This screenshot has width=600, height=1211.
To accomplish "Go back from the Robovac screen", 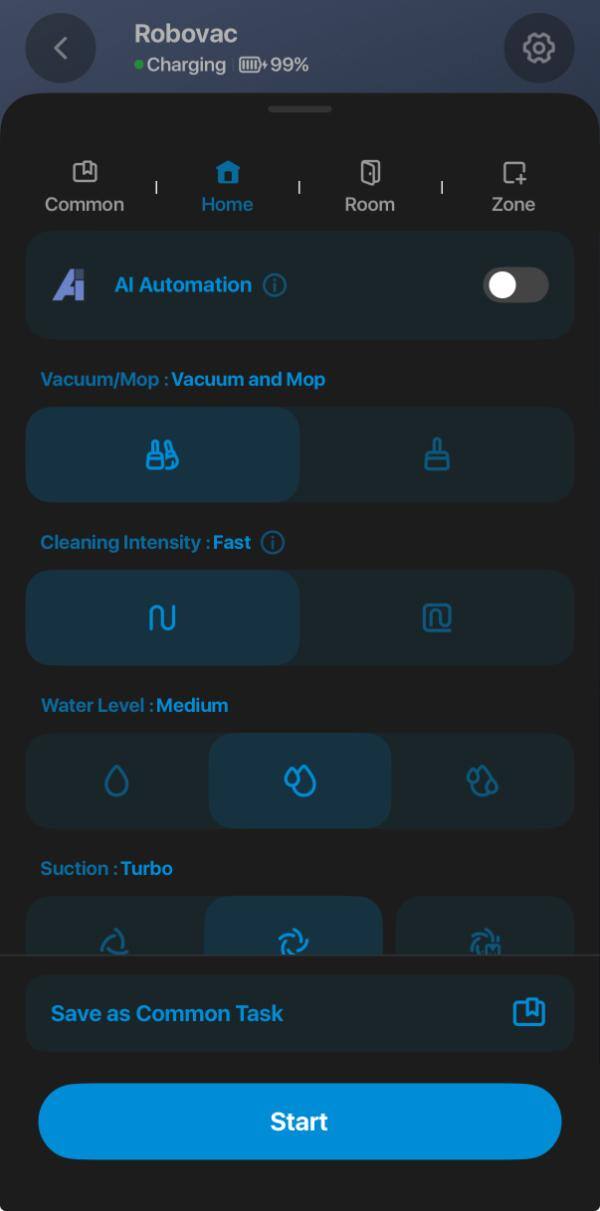I will pyautogui.click(x=60, y=48).
